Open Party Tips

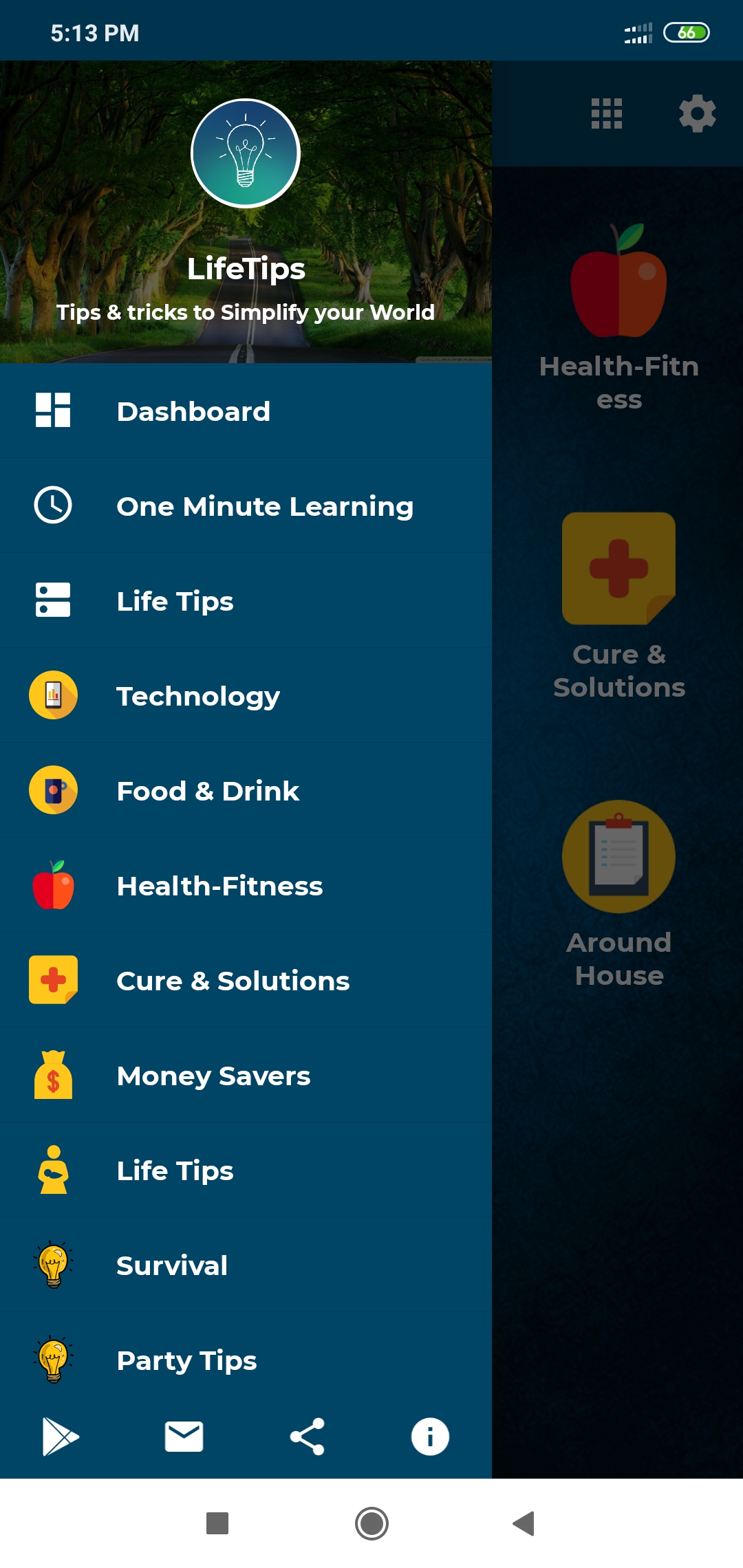click(186, 1360)
